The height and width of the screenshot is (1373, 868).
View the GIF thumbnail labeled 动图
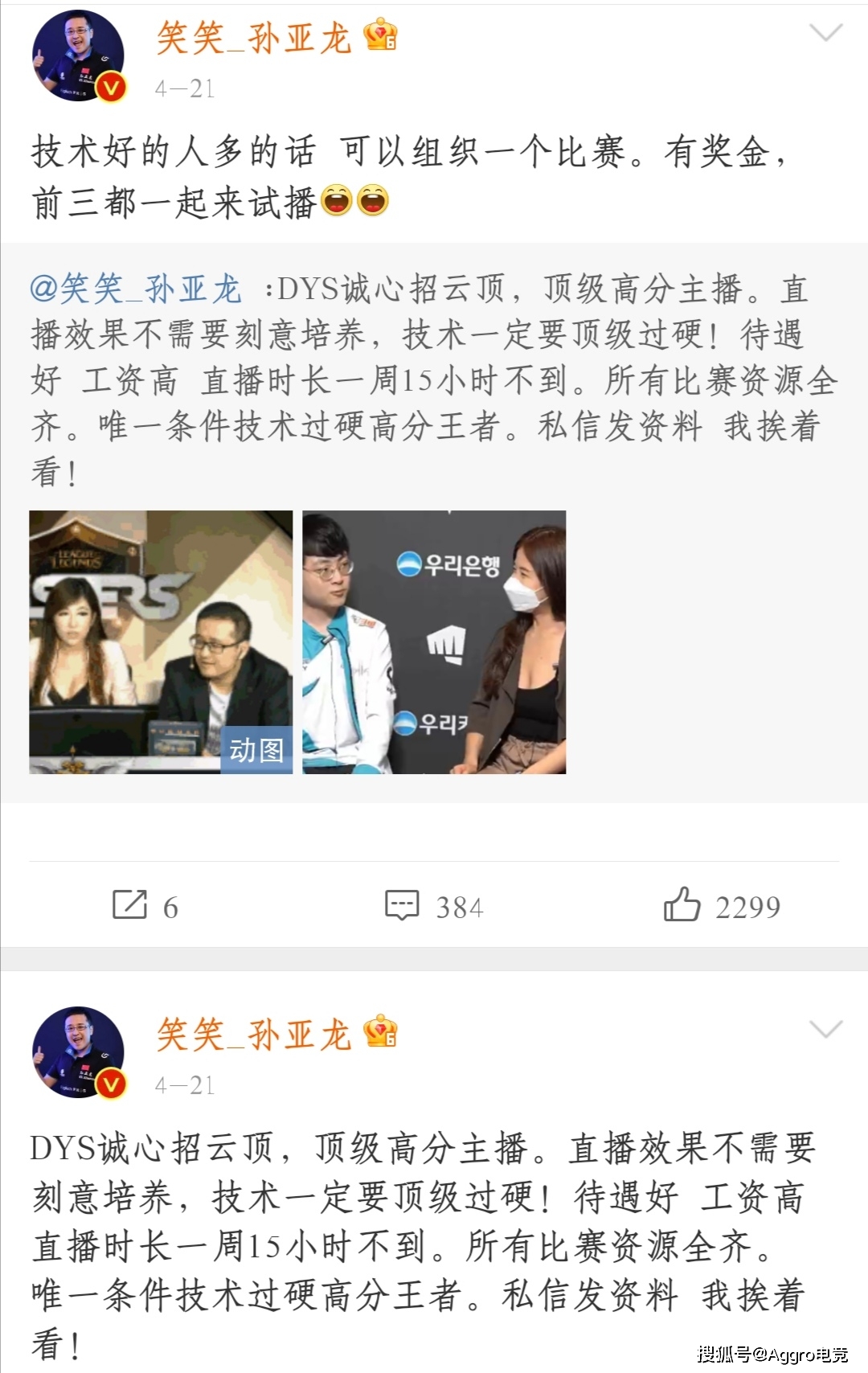coord(161,641)
